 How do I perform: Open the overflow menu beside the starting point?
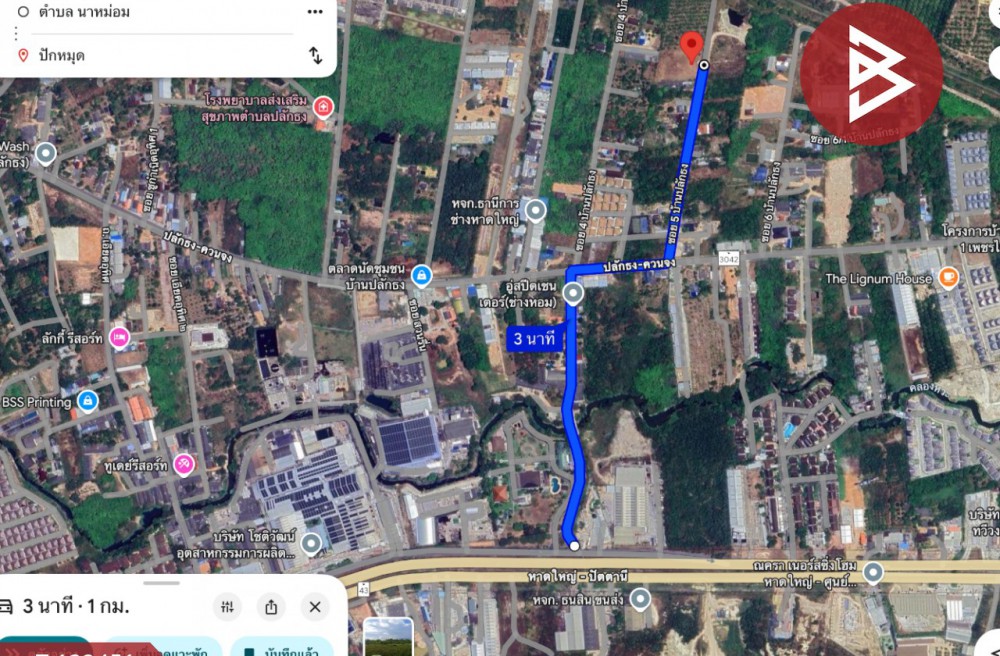point(316,12)
